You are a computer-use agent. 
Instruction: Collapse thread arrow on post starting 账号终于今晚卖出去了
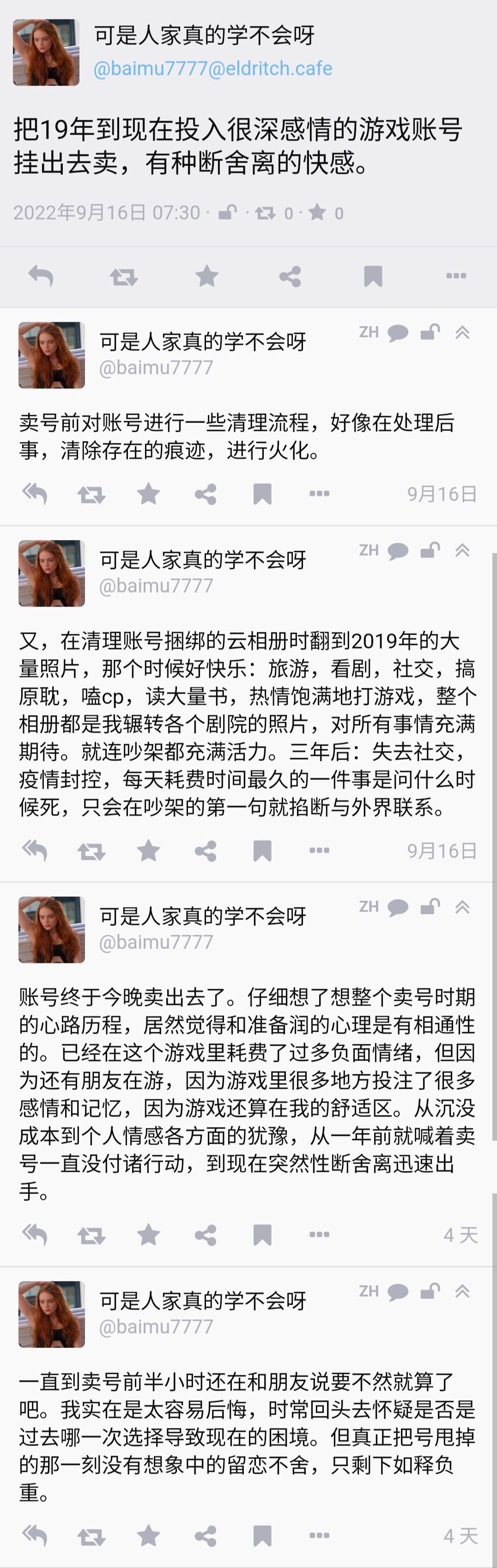point(462,907)
